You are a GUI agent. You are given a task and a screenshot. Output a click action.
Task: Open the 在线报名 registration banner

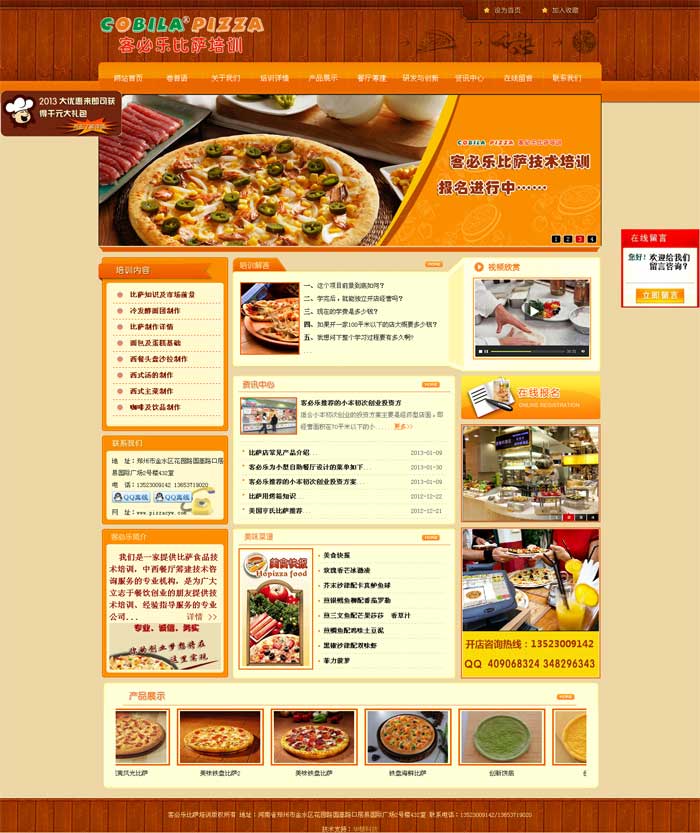coord(530,397)
